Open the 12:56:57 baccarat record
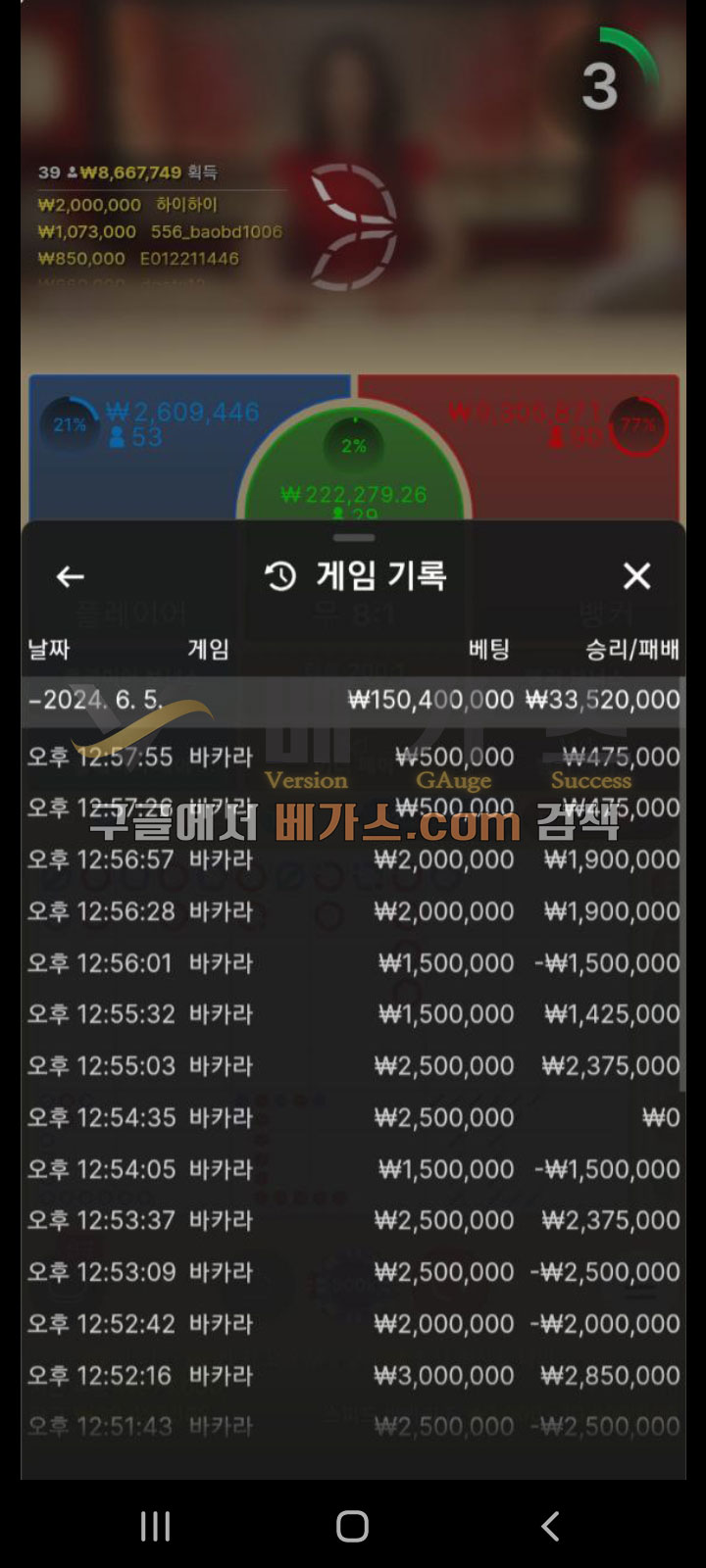Image resolution: width=706 pixels, height=1568 pixels. tap(353, 859)
